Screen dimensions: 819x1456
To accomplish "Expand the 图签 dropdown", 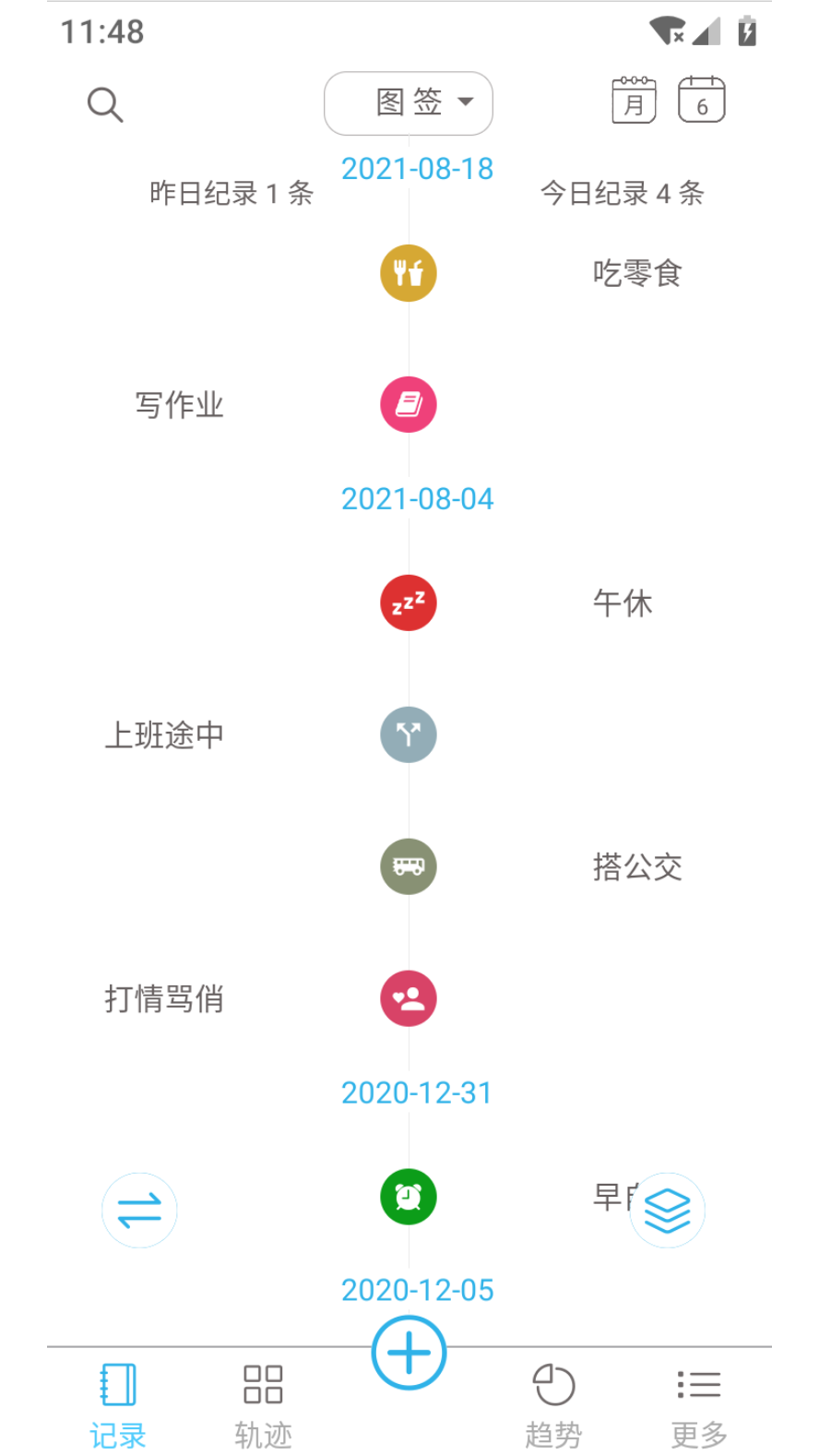I will (409, 102).
